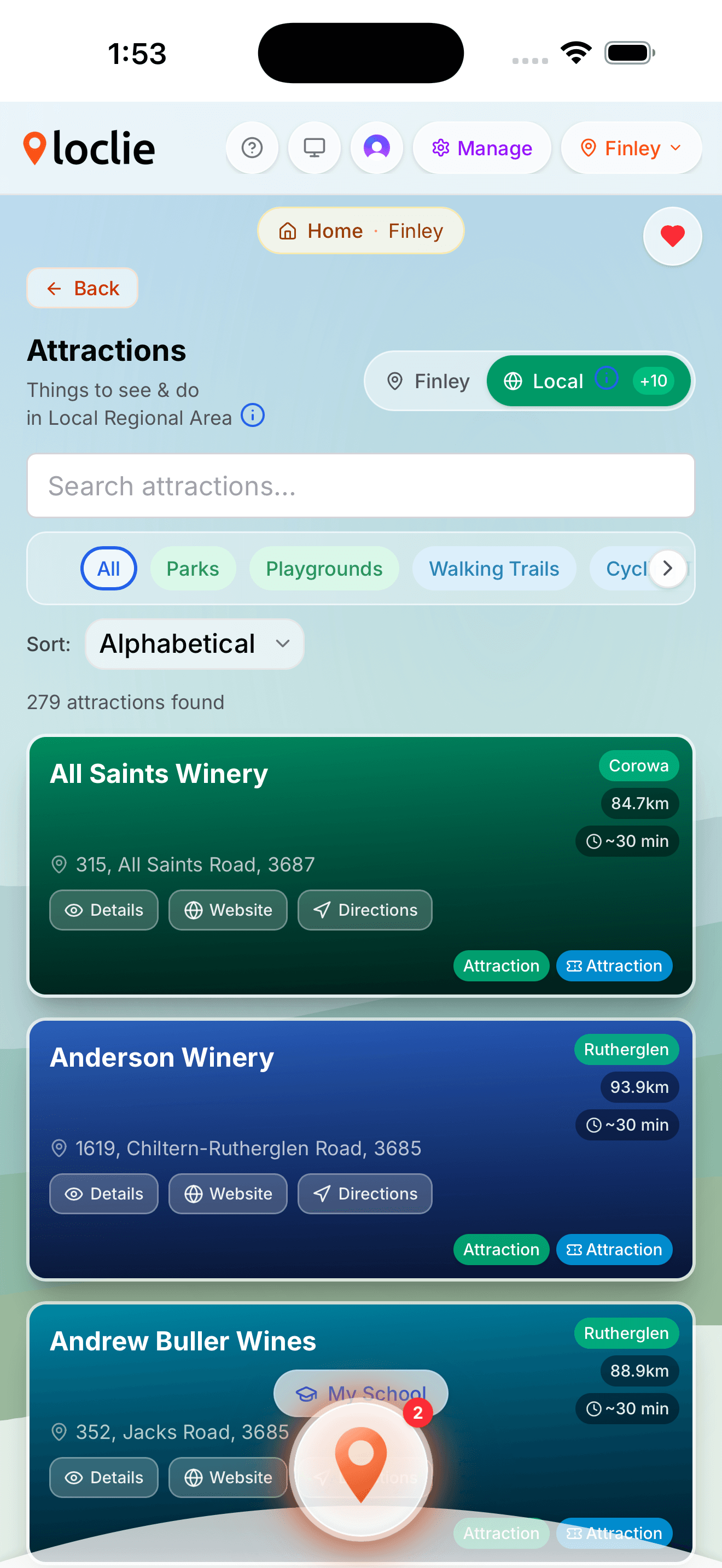Get Directions to Anderson Winery

tap(365, 1193)
